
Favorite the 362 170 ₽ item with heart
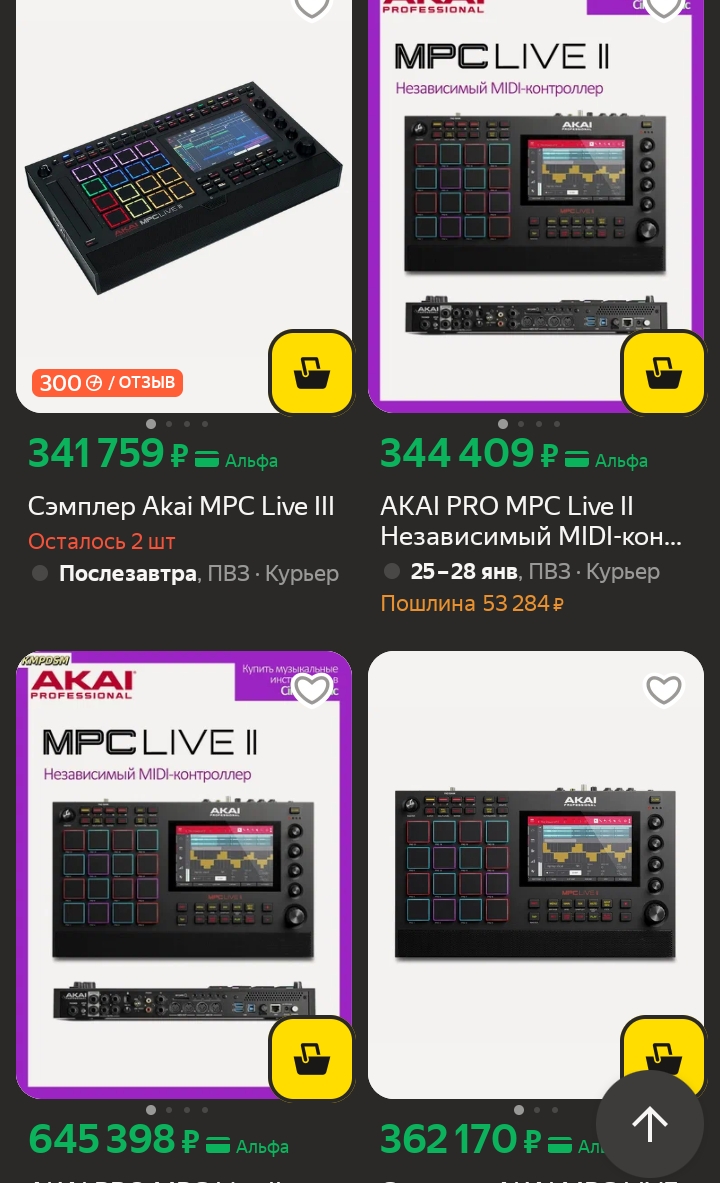[663, 689]
